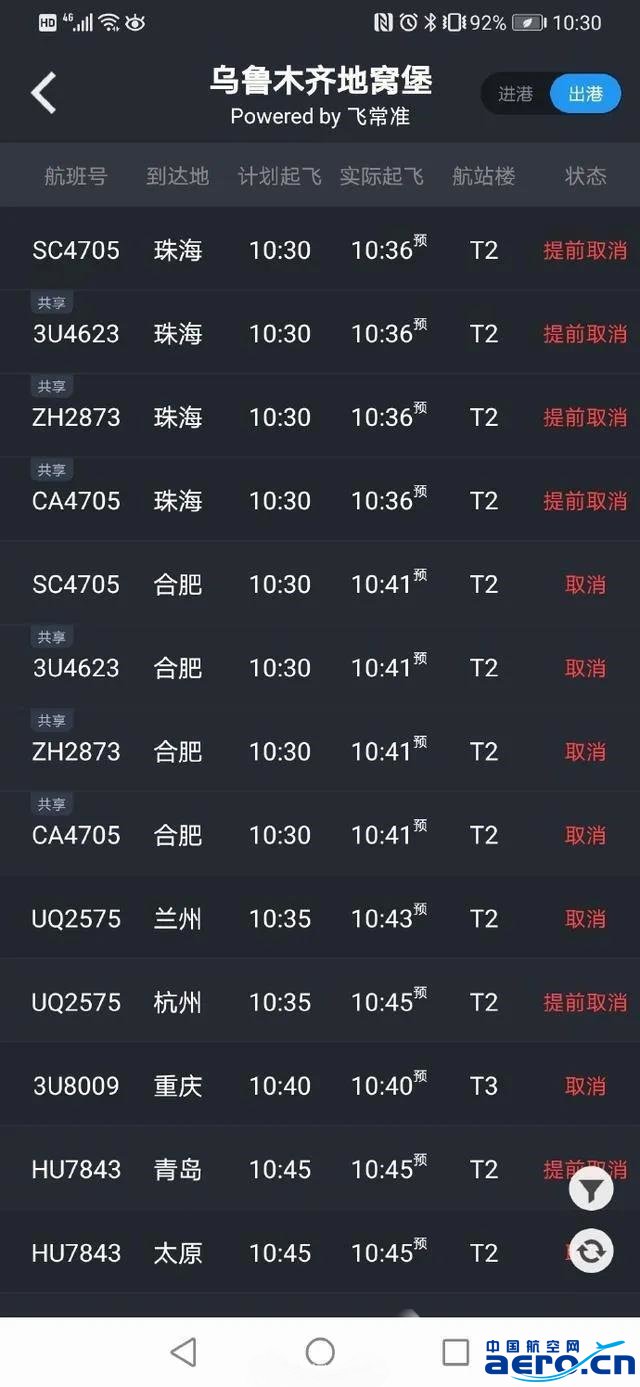The image size is (640, 1387).
Task: View flight HU7843 to 青岛
Action: click(x=320, y=1167)
